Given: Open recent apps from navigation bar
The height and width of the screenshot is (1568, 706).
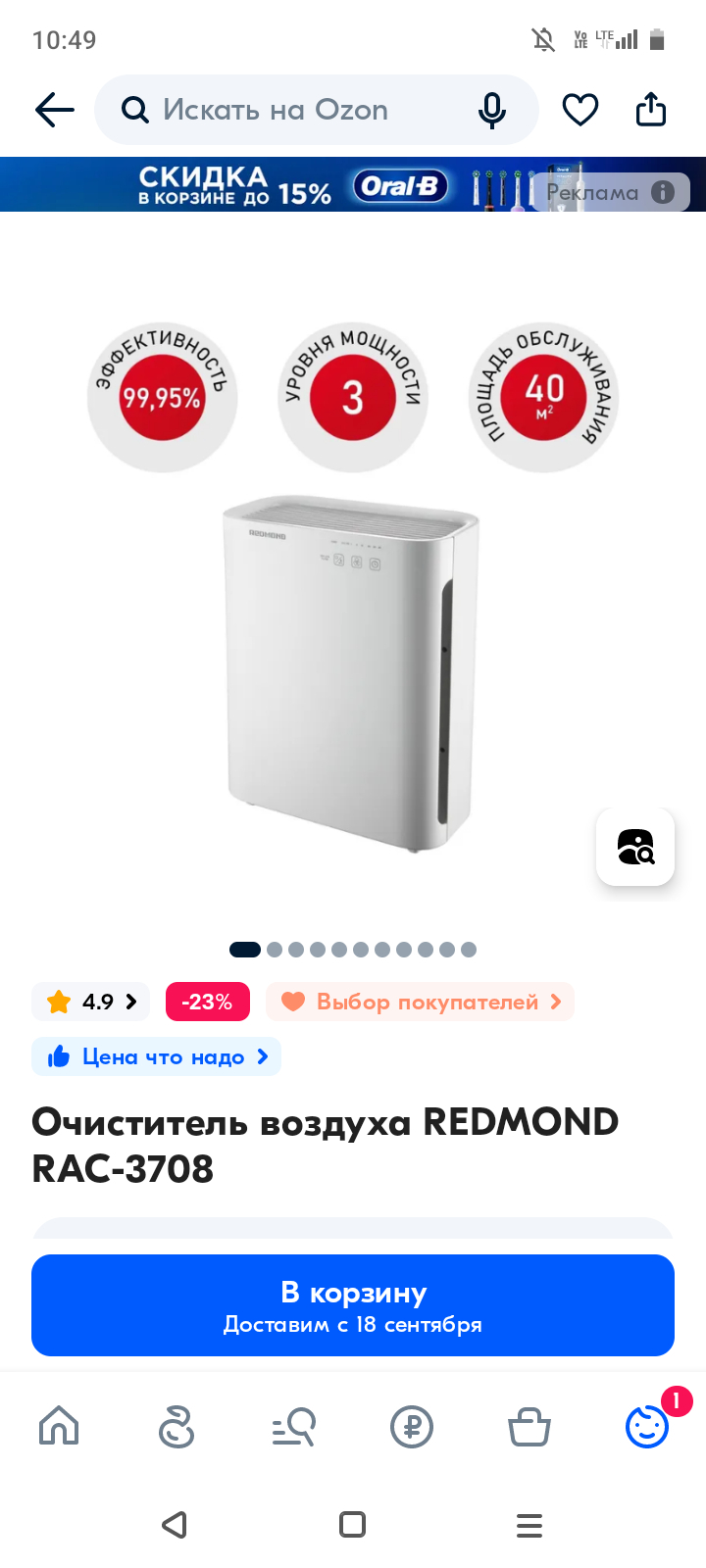Looking at the screenshot, I should click(529, 1525).
